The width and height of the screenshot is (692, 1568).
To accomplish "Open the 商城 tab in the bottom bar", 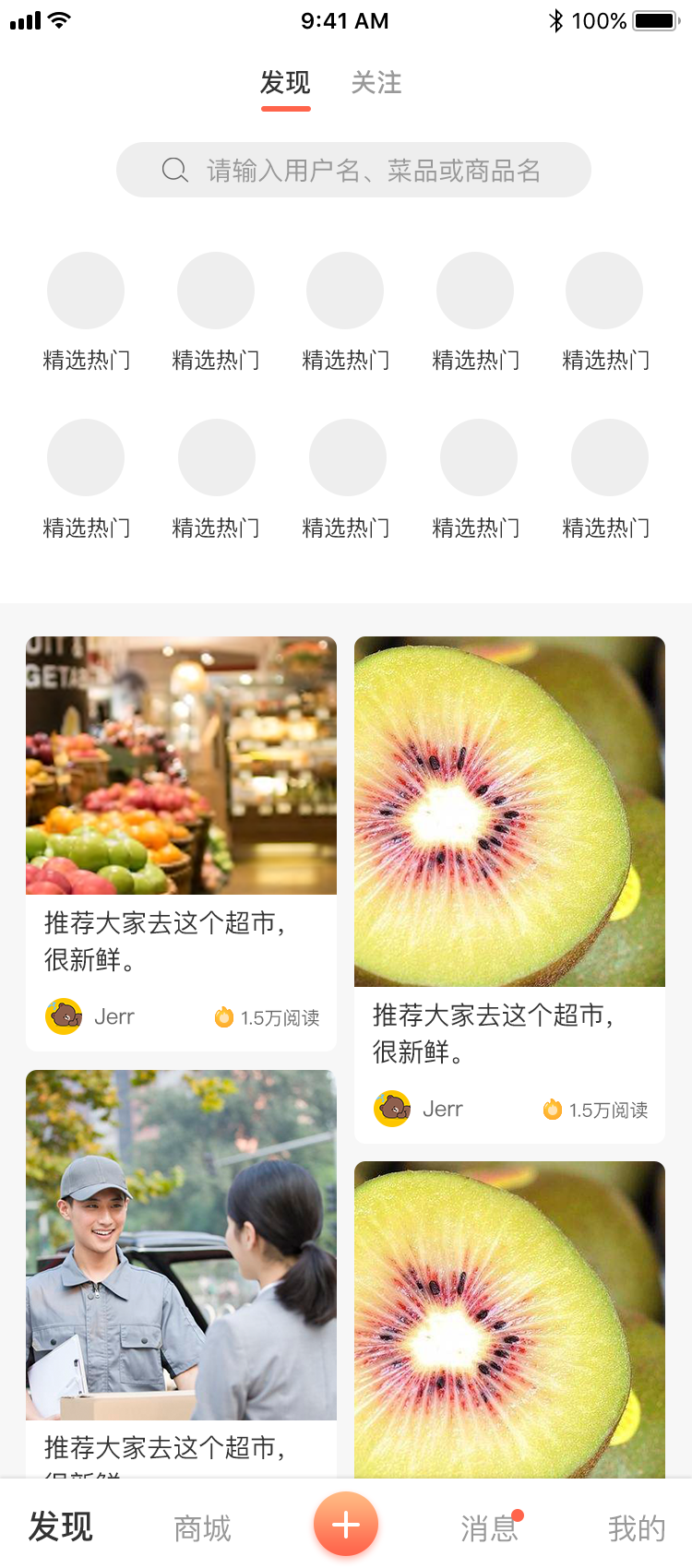I will (x=203, y=1528).
